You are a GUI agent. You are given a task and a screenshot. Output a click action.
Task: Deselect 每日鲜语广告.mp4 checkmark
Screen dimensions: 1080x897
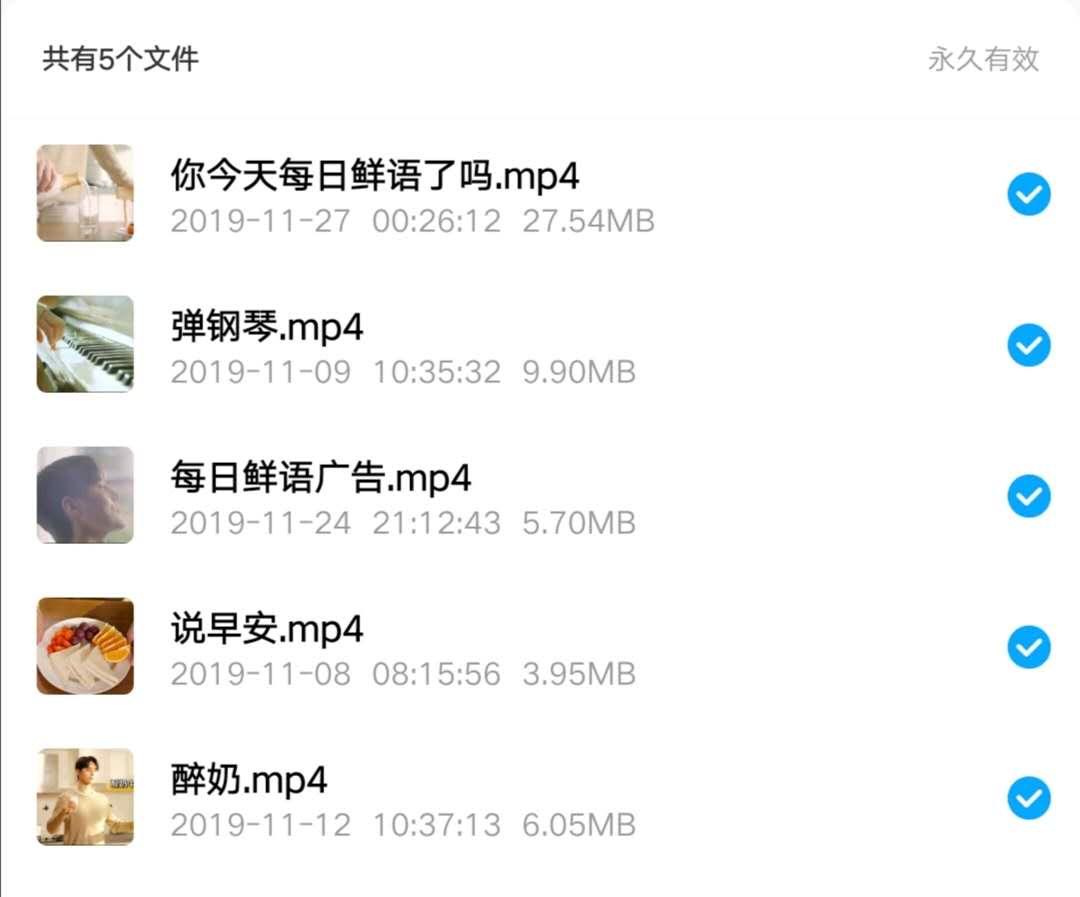coord(1028,496)
